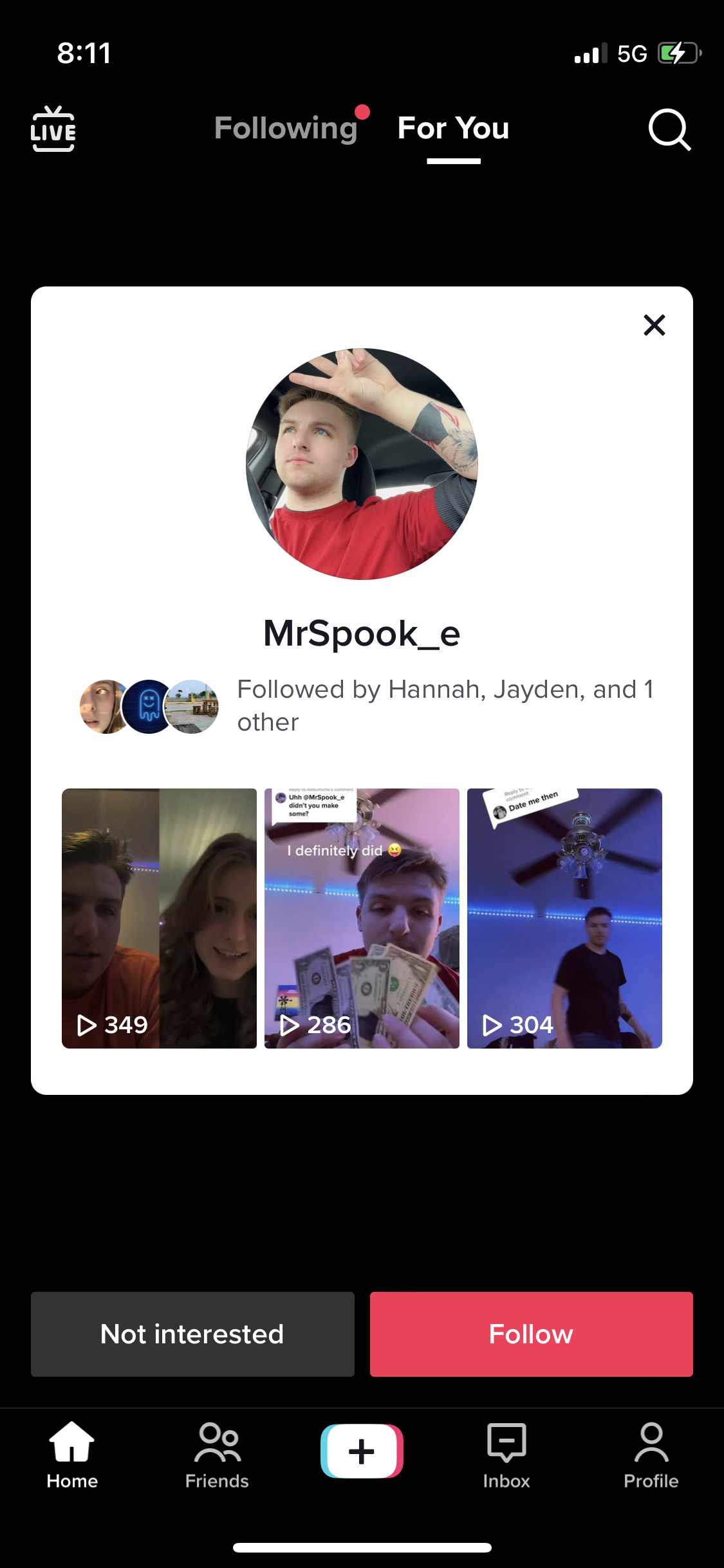The height and width of the screenshot is (1568, 724).
Task: Select the For You tab
Action: click(453, 128)
